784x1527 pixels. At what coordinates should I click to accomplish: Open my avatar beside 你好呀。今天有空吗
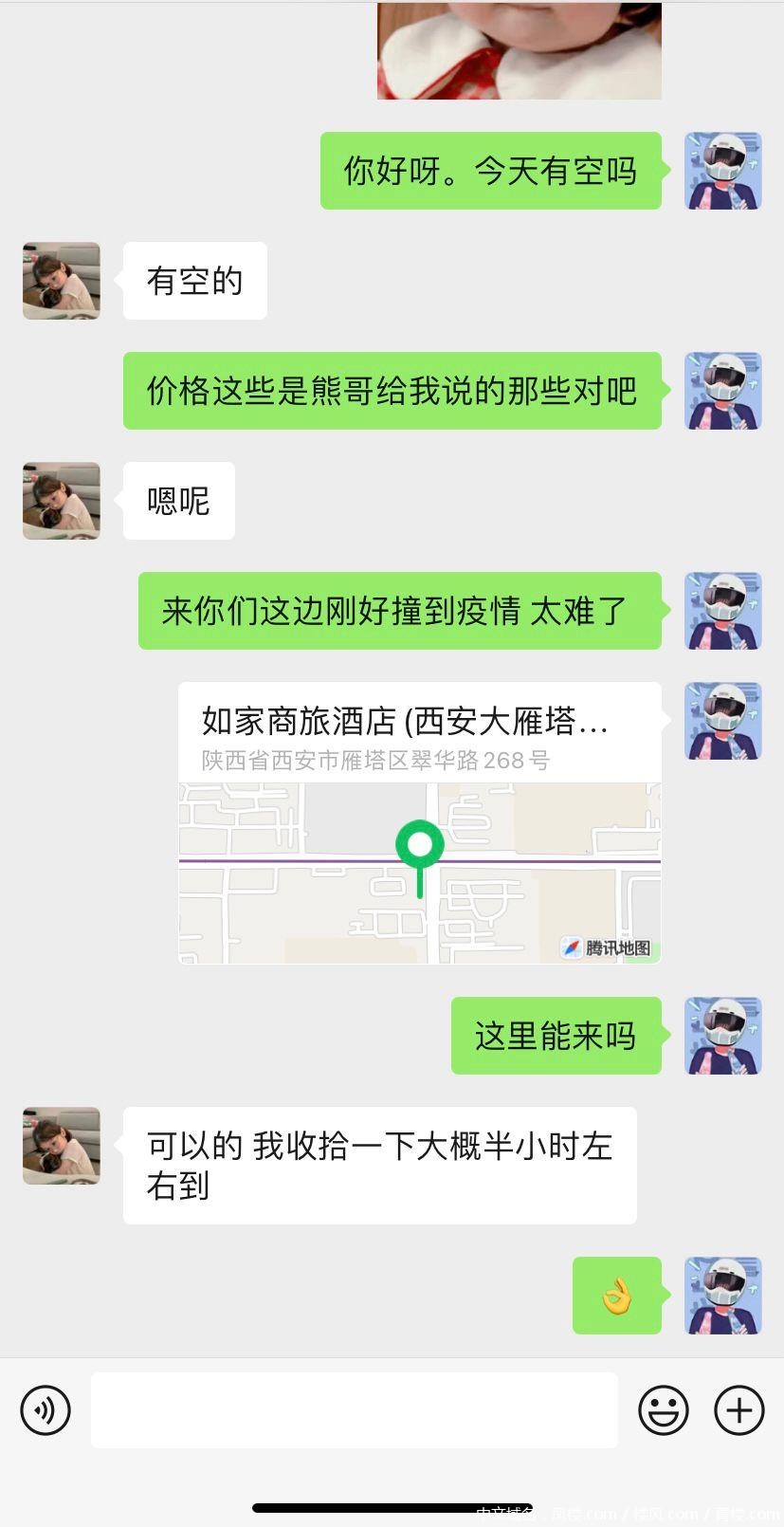point(723,171)
